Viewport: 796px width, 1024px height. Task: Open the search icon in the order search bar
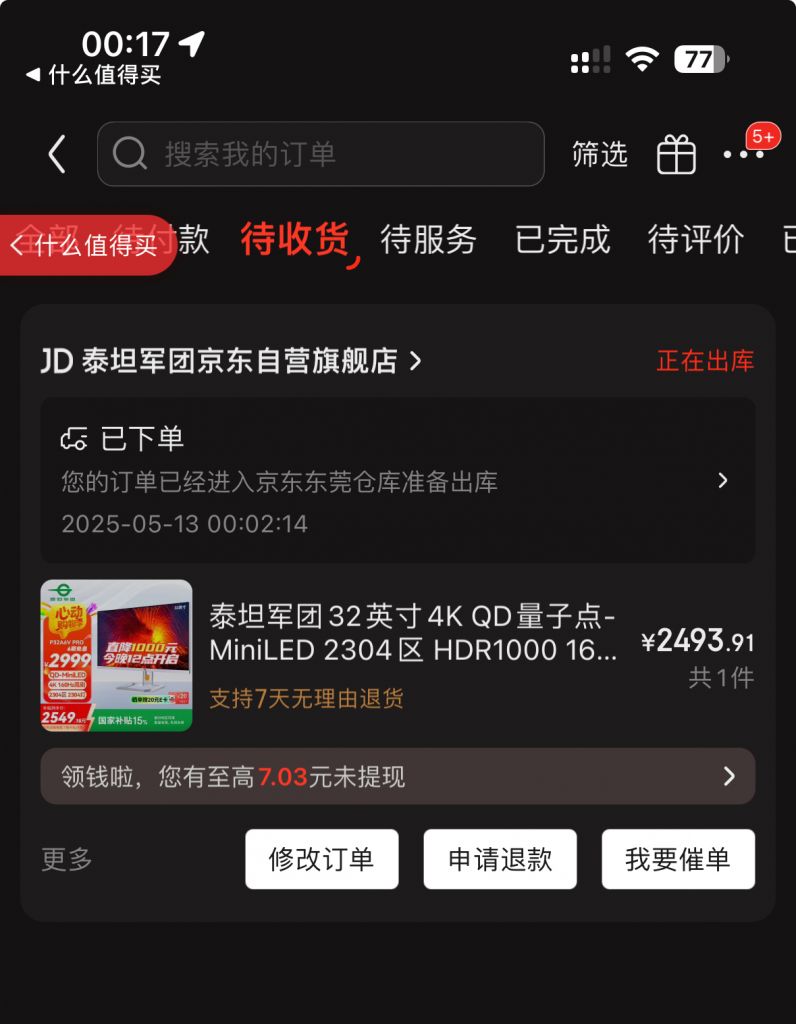(130, 154)
